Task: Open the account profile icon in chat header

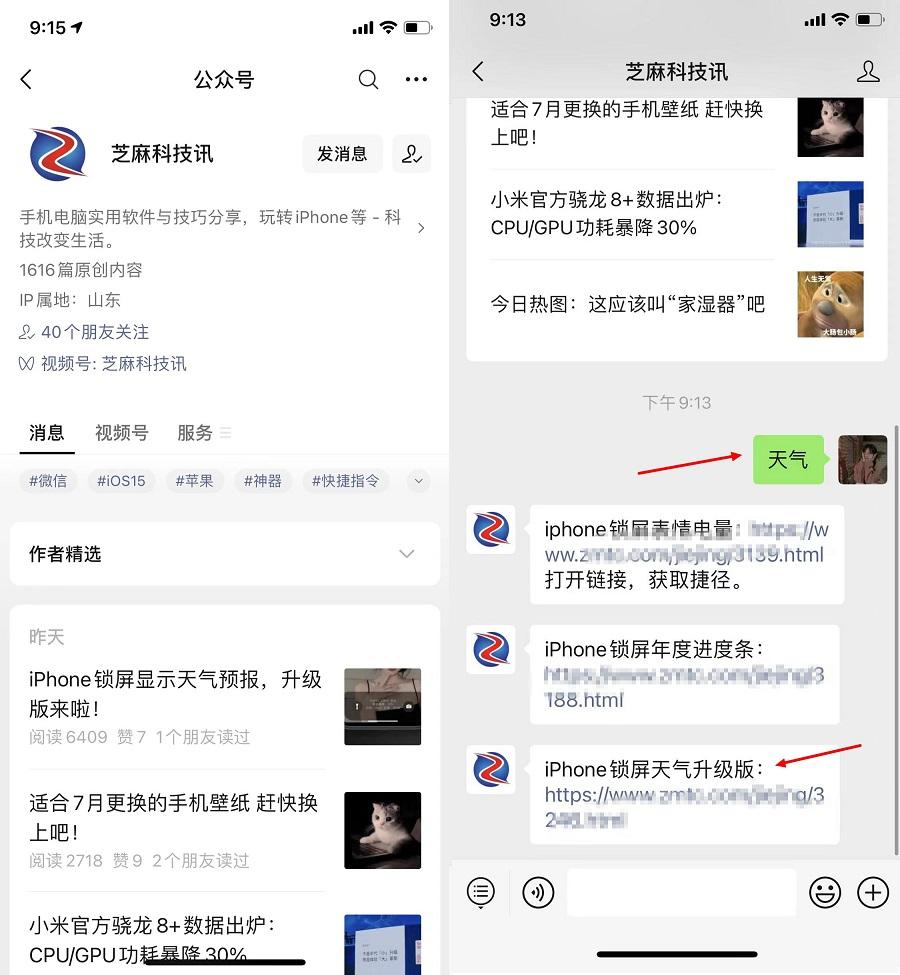Action: pyautogui.click(x=868, y=72)
